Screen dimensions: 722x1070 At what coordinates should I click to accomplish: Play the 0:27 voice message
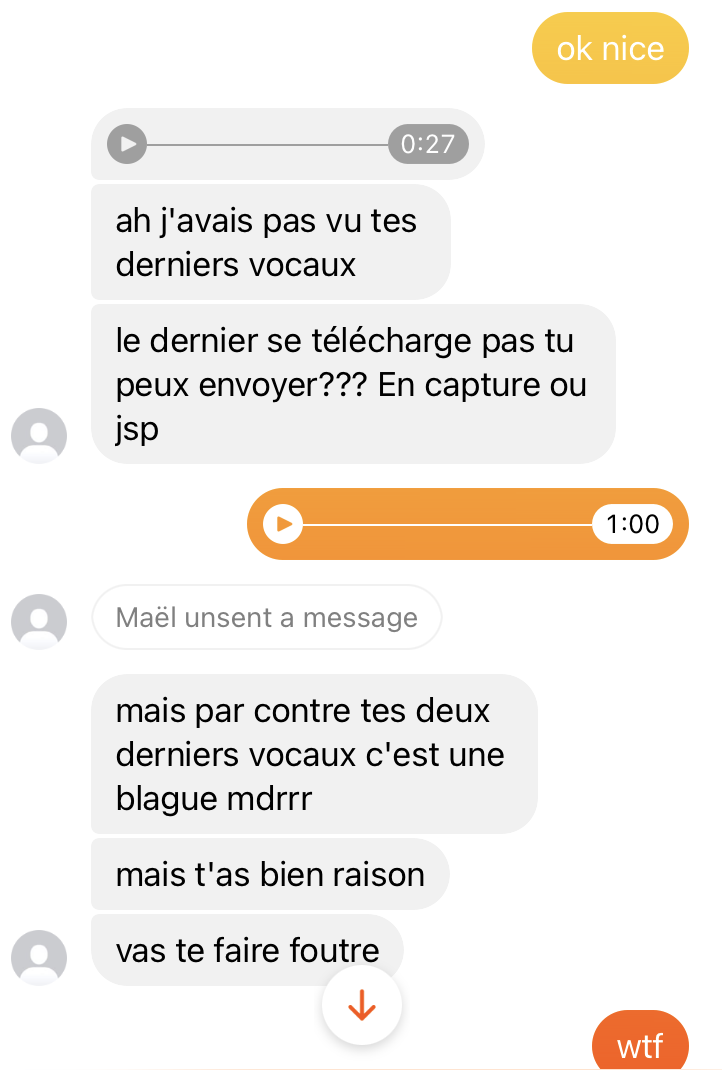(127, 144)
